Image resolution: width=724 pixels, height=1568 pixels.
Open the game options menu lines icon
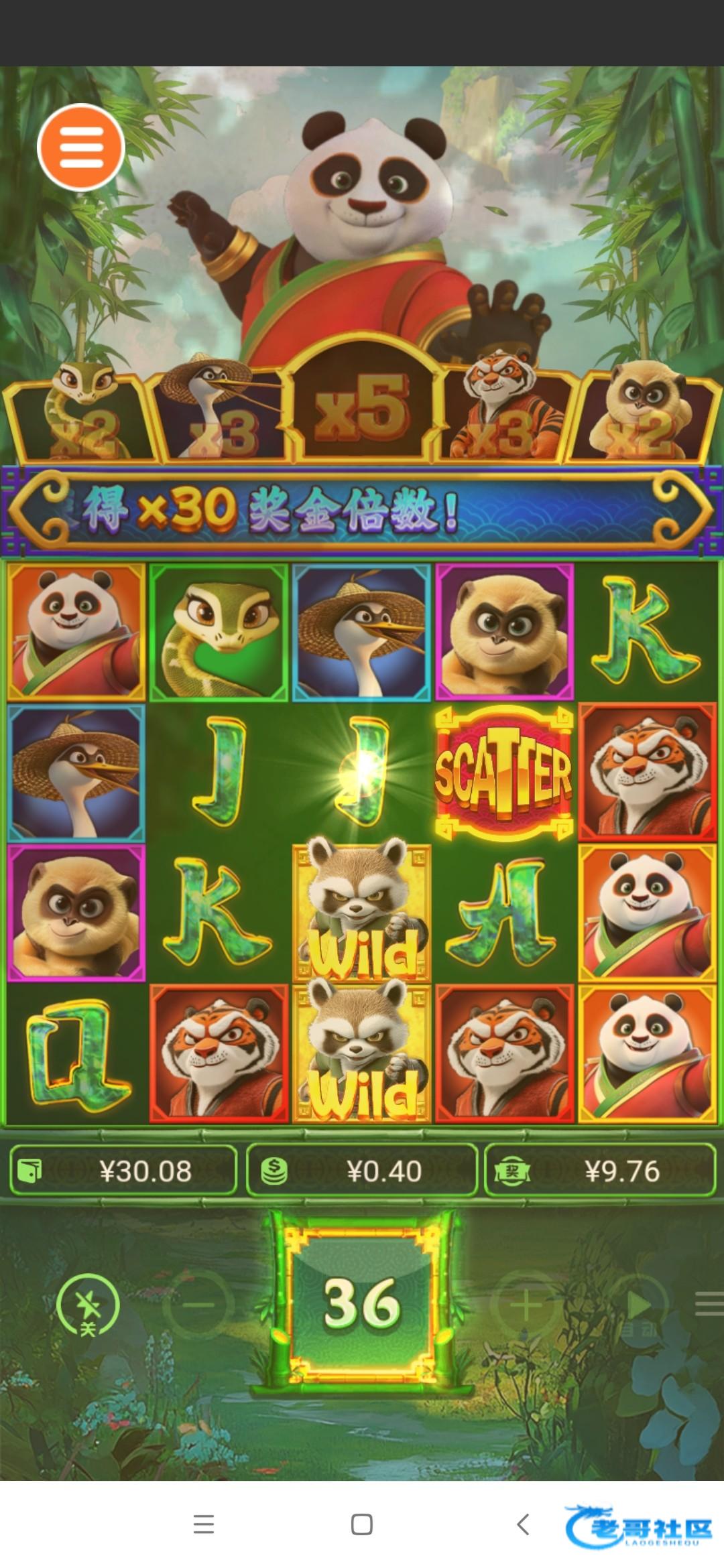[709, 1303]
